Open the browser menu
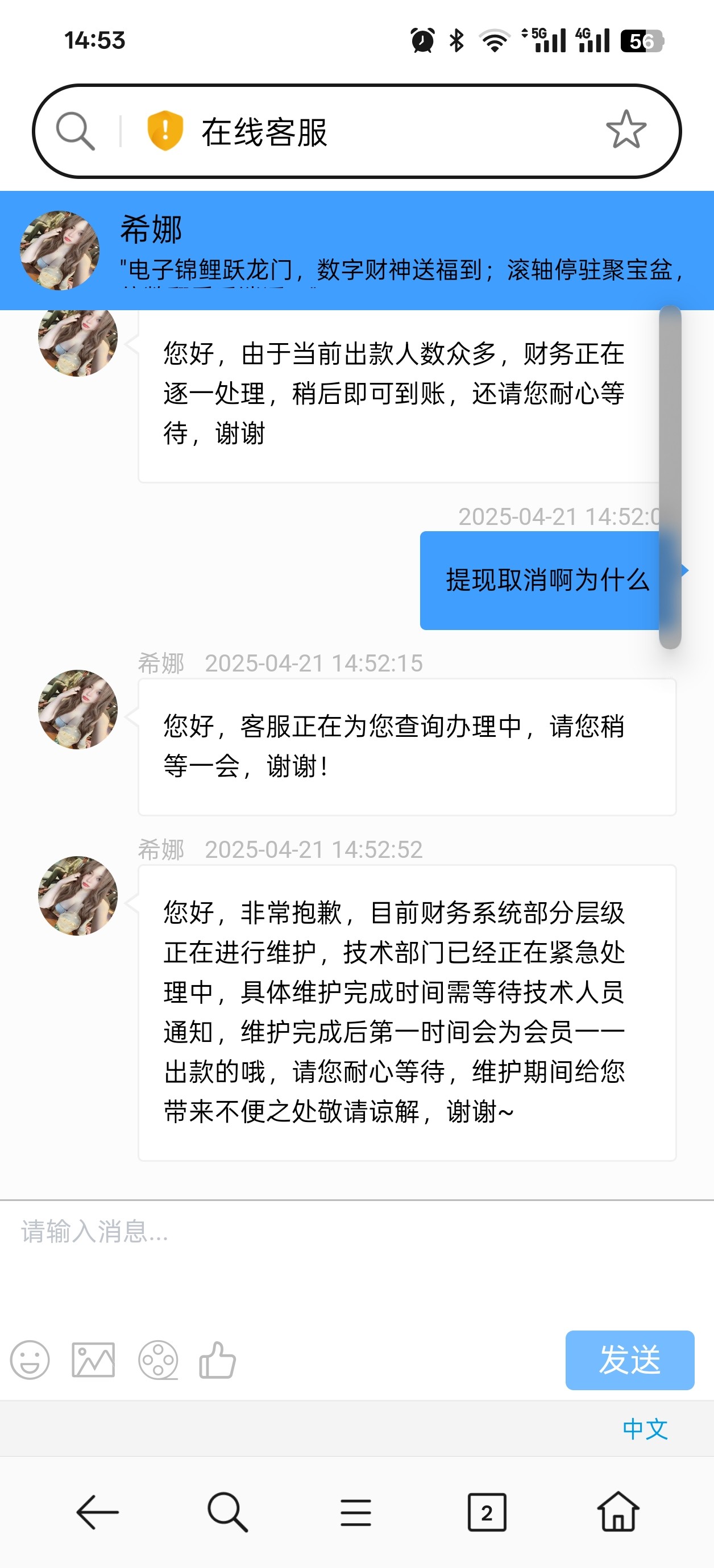Image resolution: width=714 pixels, height=1568 pixels. (x=356, y=1512)
